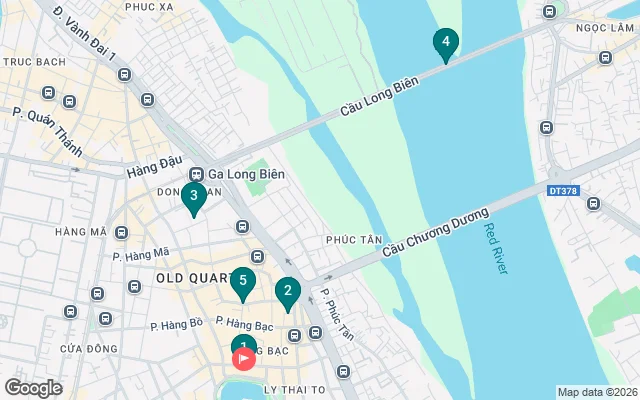The image size is (640, 400).
Task: Open Ga Long Biên station icon
Action: tap(197, 173)
